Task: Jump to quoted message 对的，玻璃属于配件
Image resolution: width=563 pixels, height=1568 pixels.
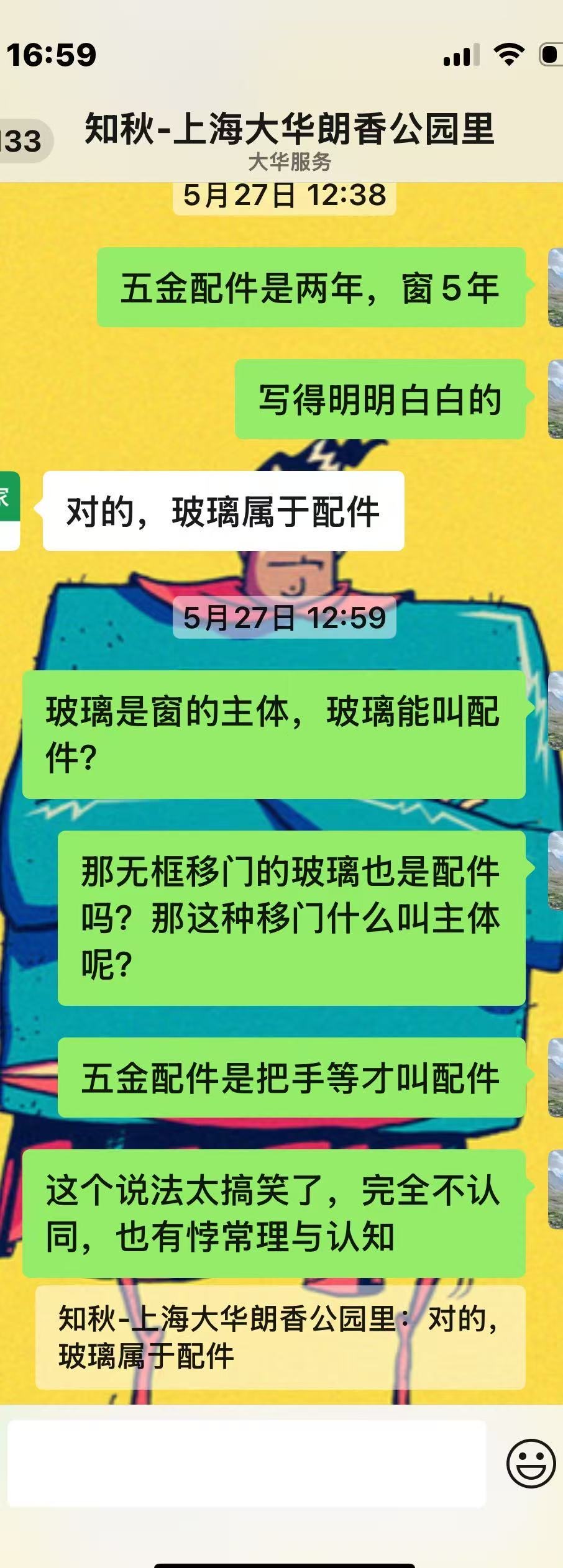Action: pyautogui.click(x=280, y=1337)
